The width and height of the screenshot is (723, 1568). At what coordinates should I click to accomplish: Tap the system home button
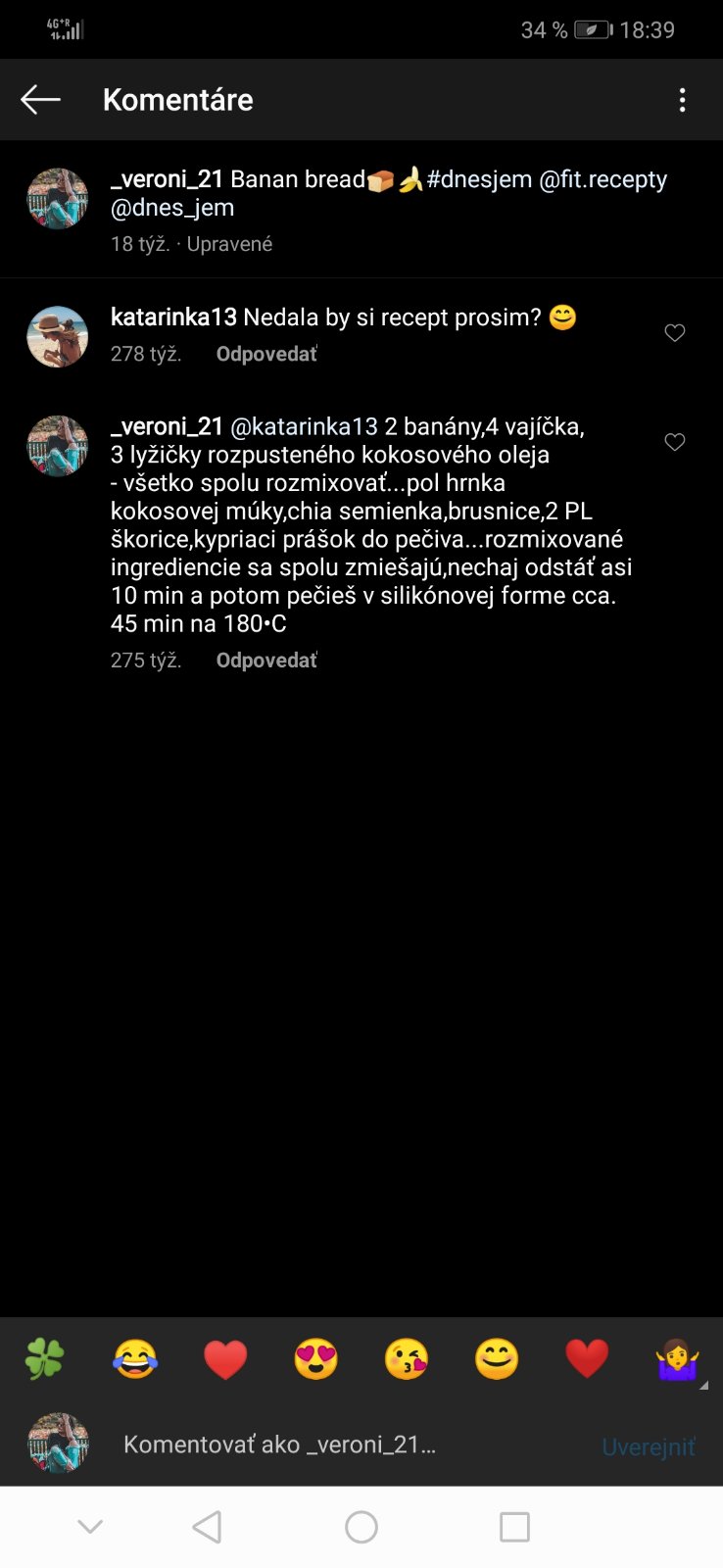[x=361, y=1527]
